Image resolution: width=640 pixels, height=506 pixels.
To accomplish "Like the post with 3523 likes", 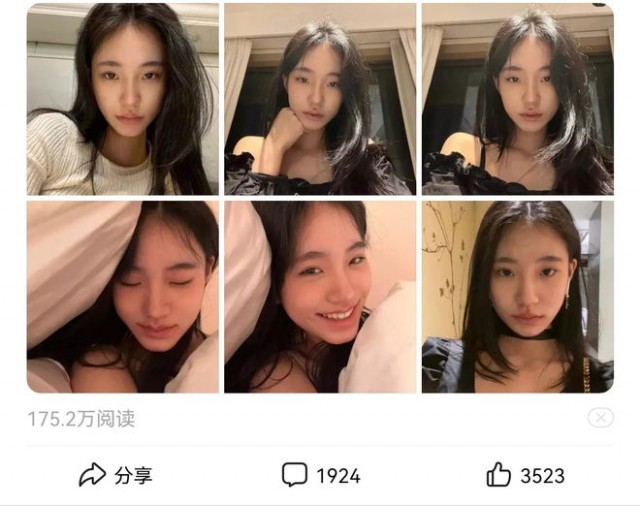I will pos(525,476).
